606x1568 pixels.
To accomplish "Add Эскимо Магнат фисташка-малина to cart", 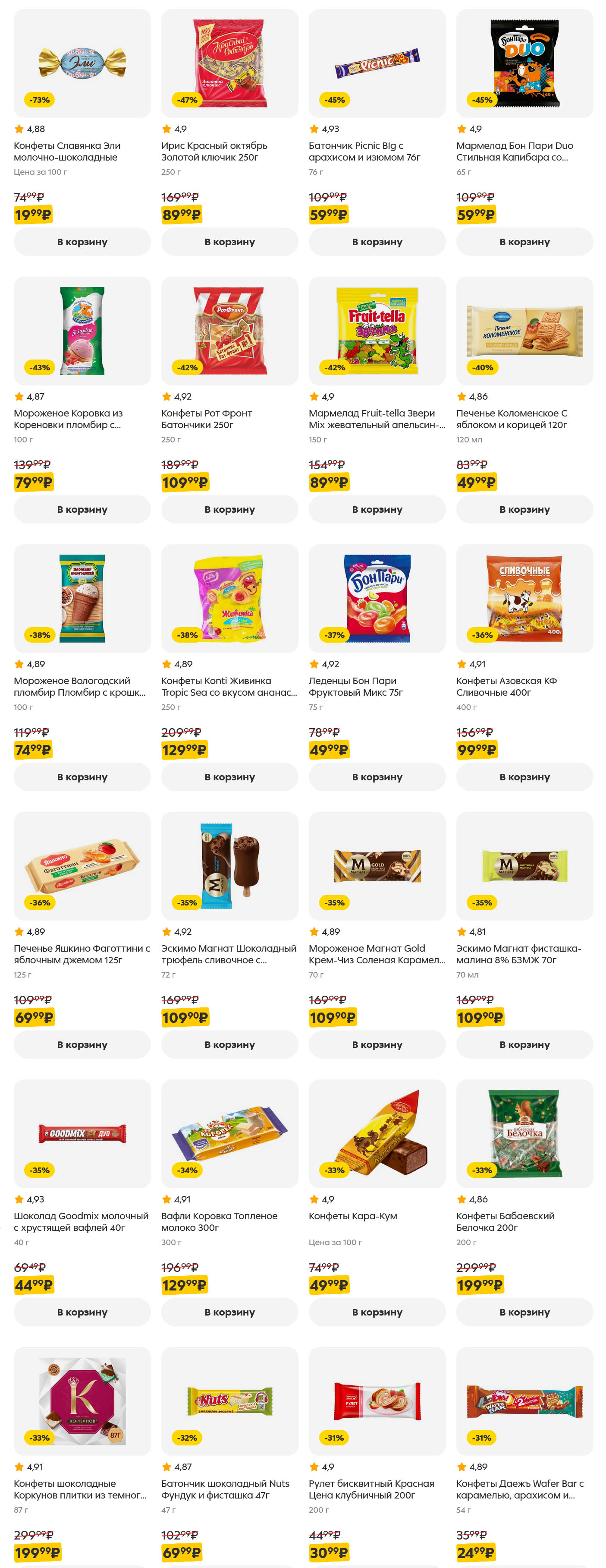I will coord(524,1044).
